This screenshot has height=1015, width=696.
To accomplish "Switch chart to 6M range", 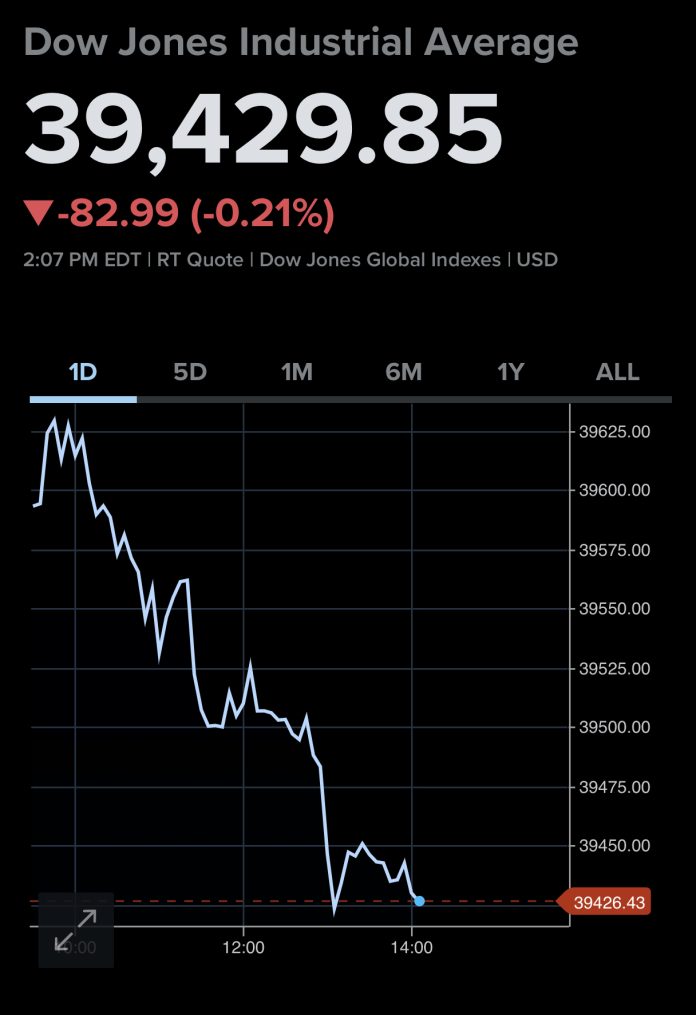I will pos(404,372).
